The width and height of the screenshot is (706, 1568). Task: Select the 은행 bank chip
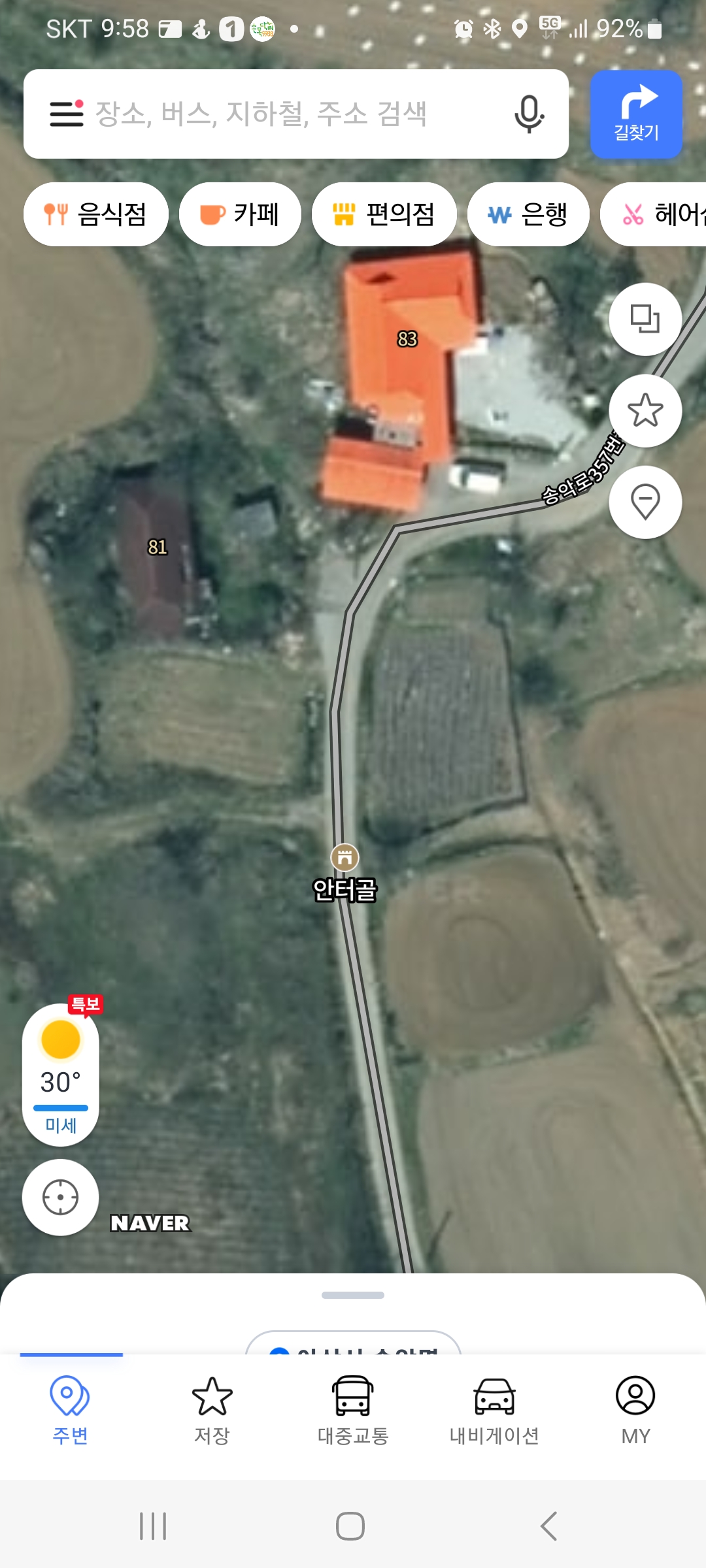tap(528, 214)
